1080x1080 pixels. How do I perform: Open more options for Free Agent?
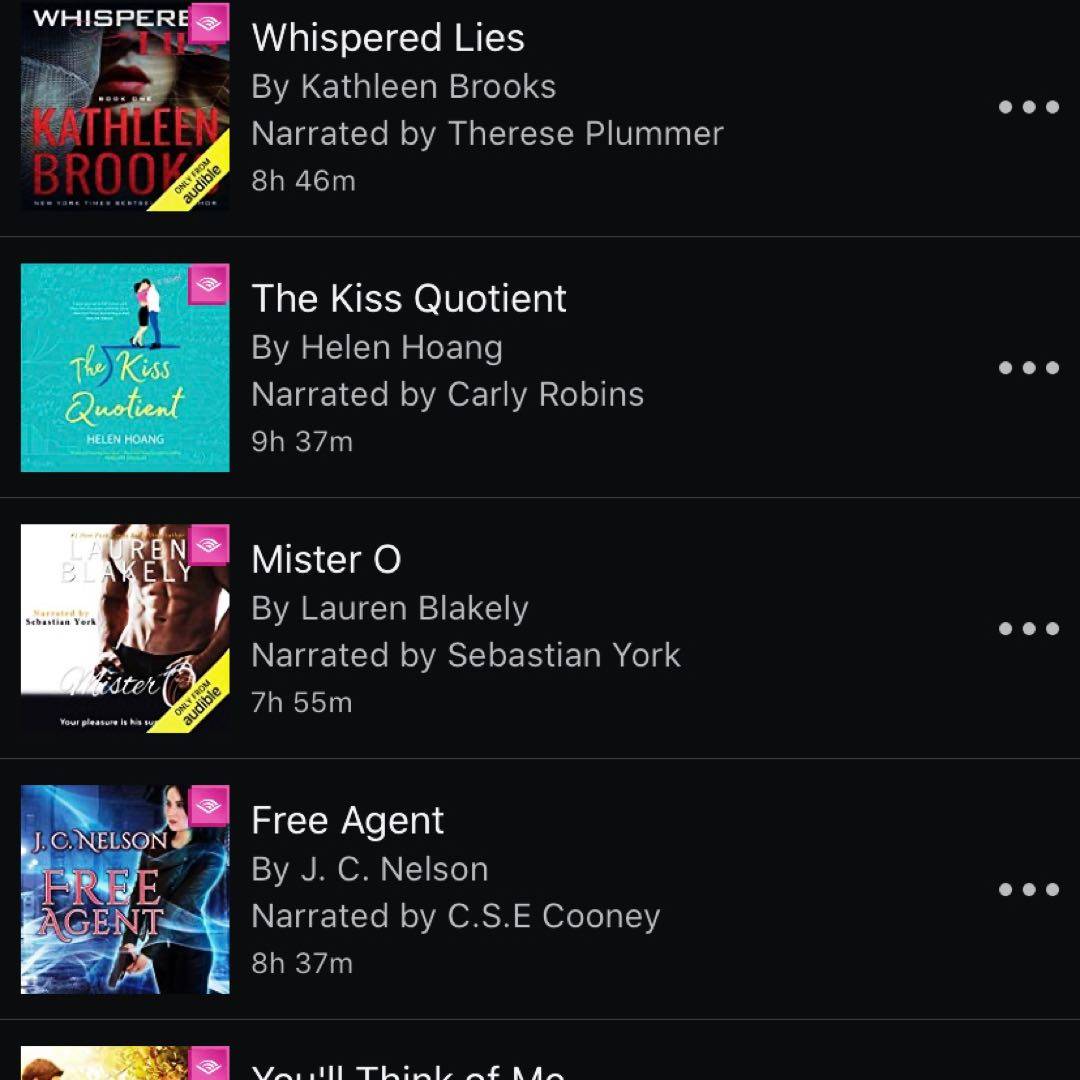1028,890
